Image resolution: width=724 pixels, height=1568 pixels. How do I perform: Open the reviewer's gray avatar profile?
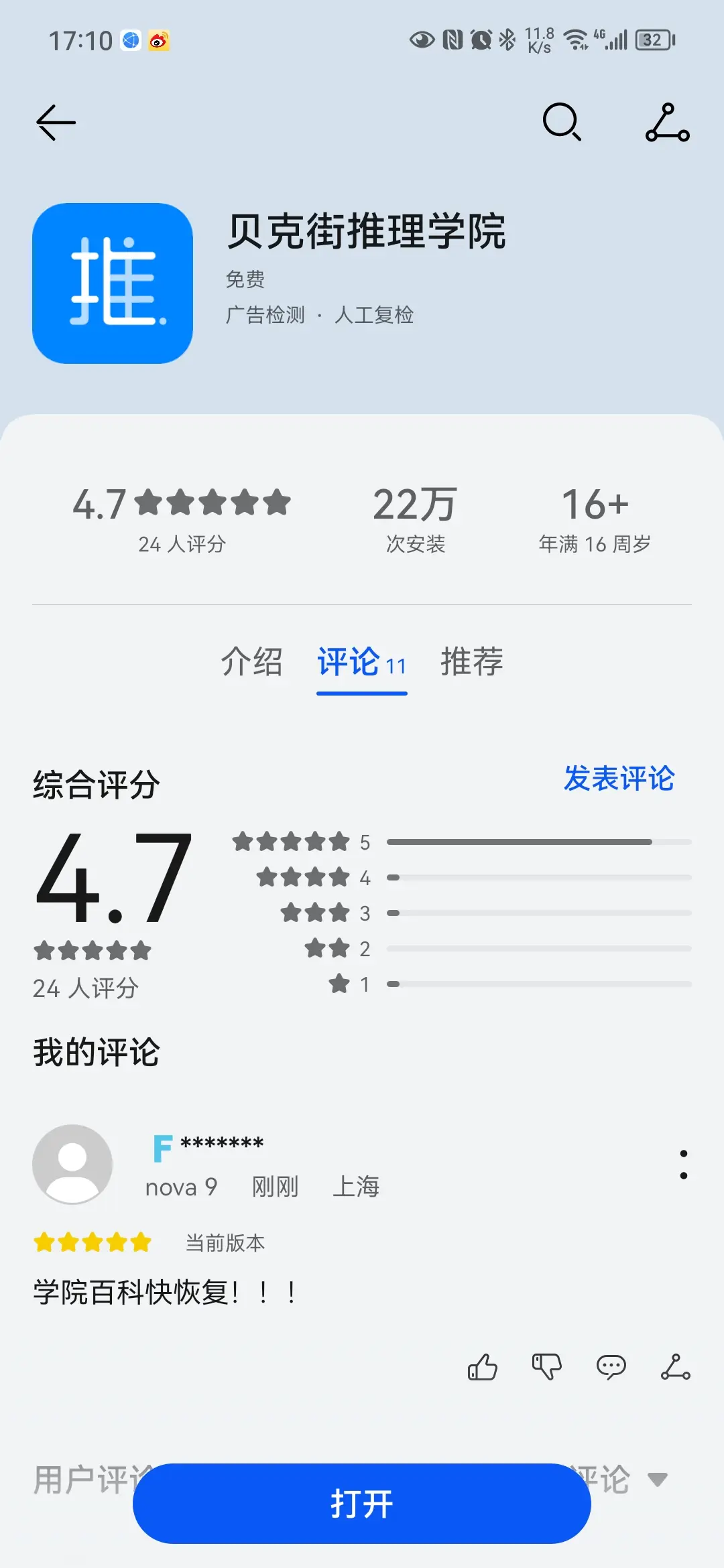coord(72,1165)
